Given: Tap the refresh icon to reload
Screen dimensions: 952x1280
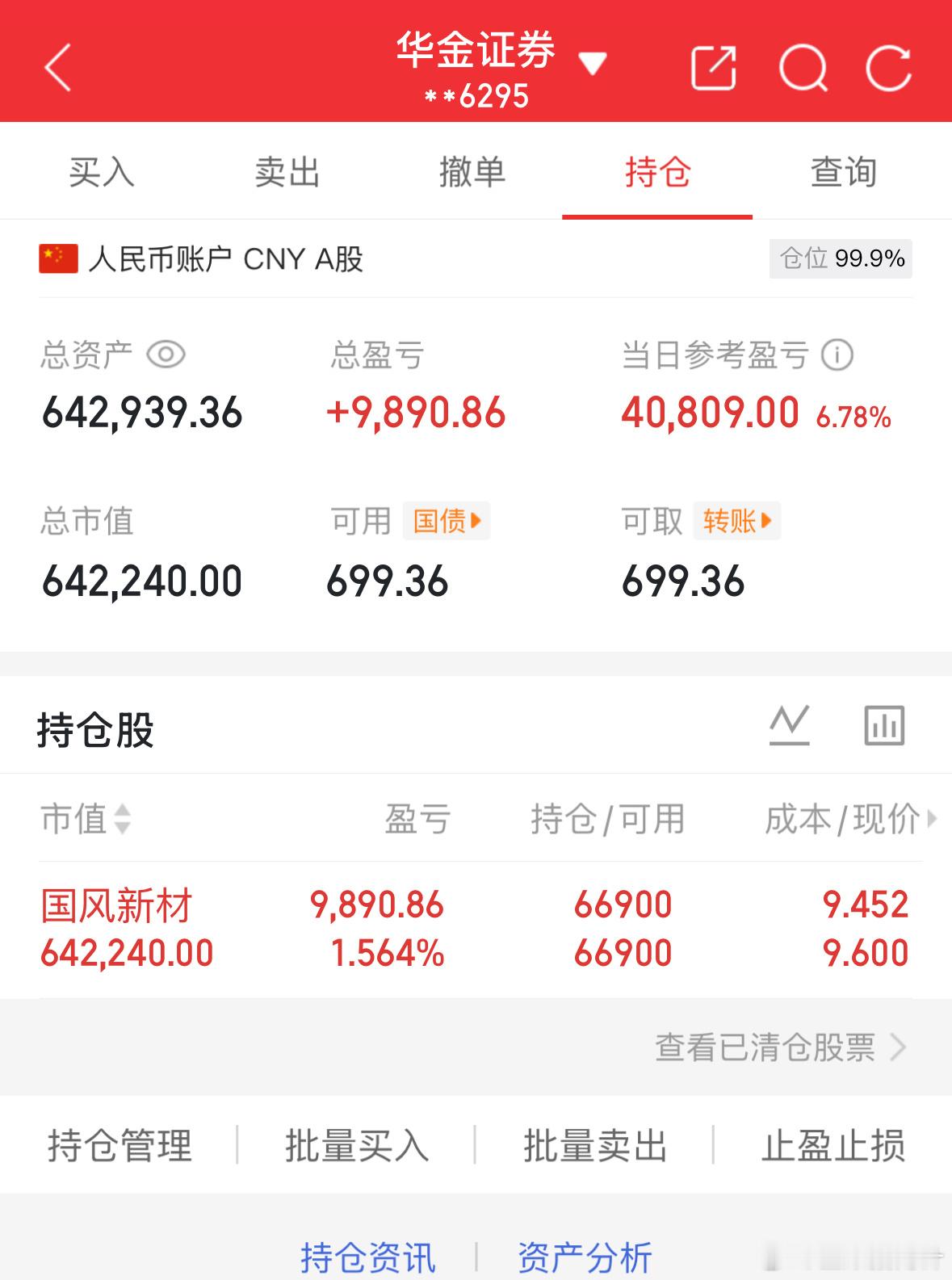Looking at the screenshot, I should pos(889,69).
